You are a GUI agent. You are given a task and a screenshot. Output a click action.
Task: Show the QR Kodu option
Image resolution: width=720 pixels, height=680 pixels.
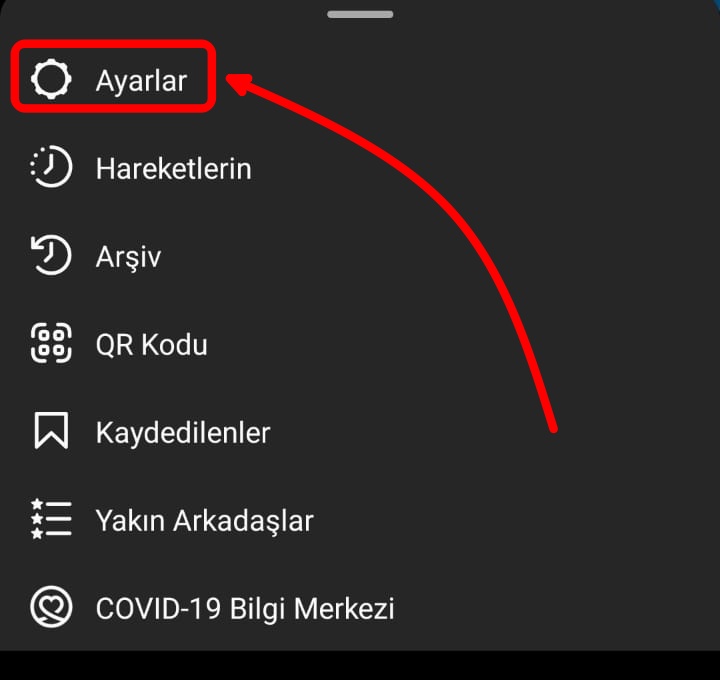tap(150, 345)
